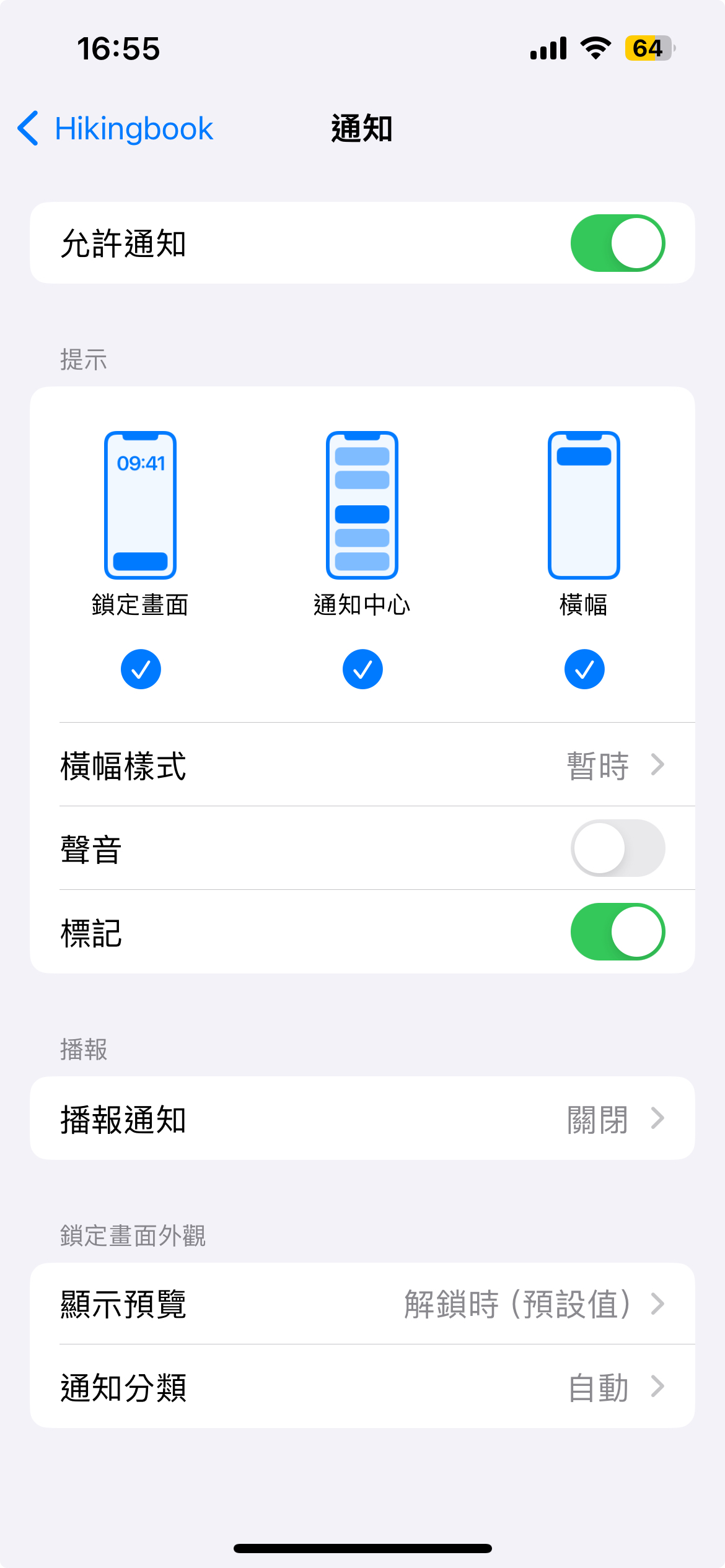Open 播報通知 options
The width and height of the screenshot is (725, 1568).
tap(362, 1119)
